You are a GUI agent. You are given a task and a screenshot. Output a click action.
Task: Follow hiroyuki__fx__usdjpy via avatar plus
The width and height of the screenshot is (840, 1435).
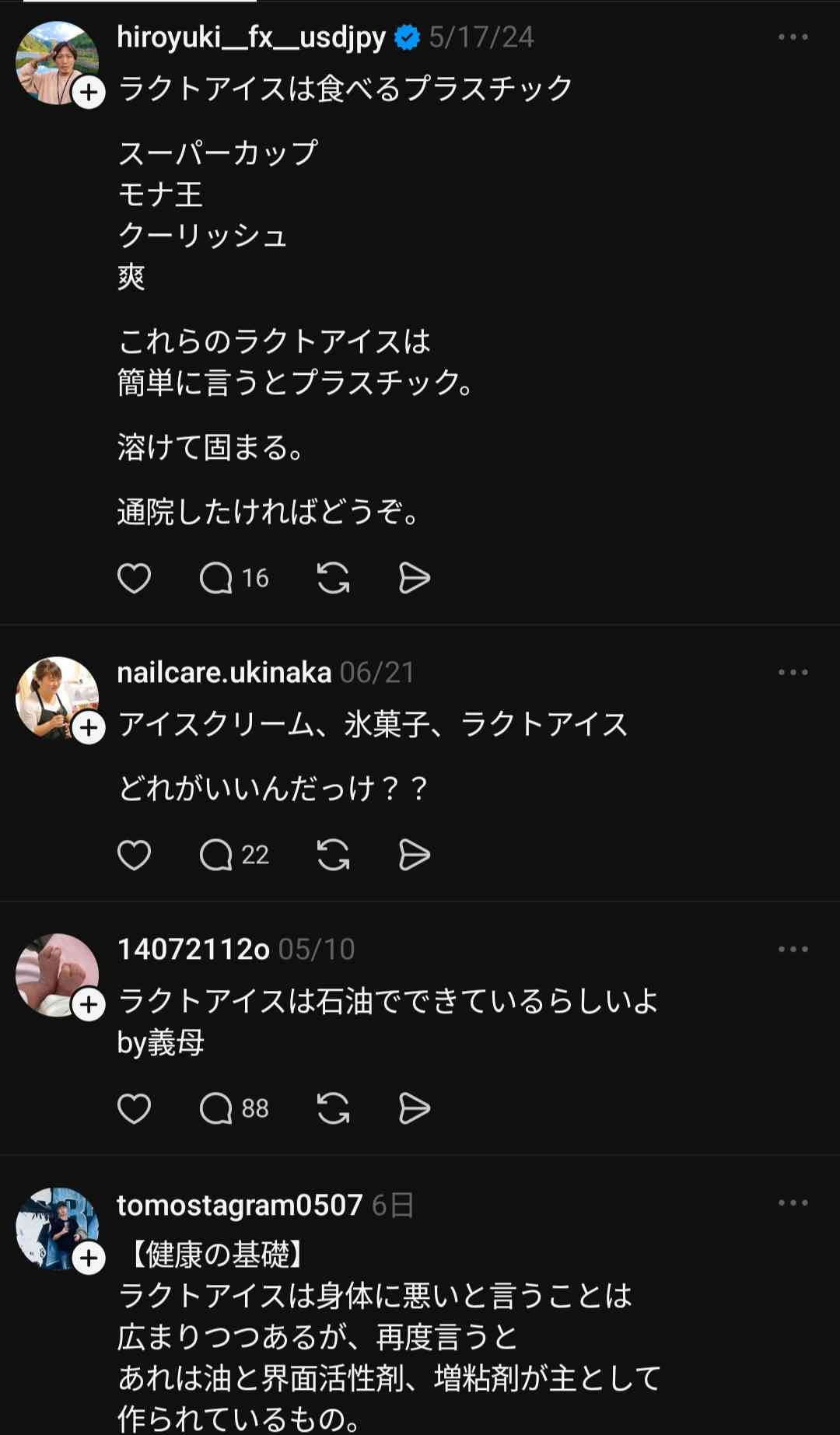tap(89, 93)
